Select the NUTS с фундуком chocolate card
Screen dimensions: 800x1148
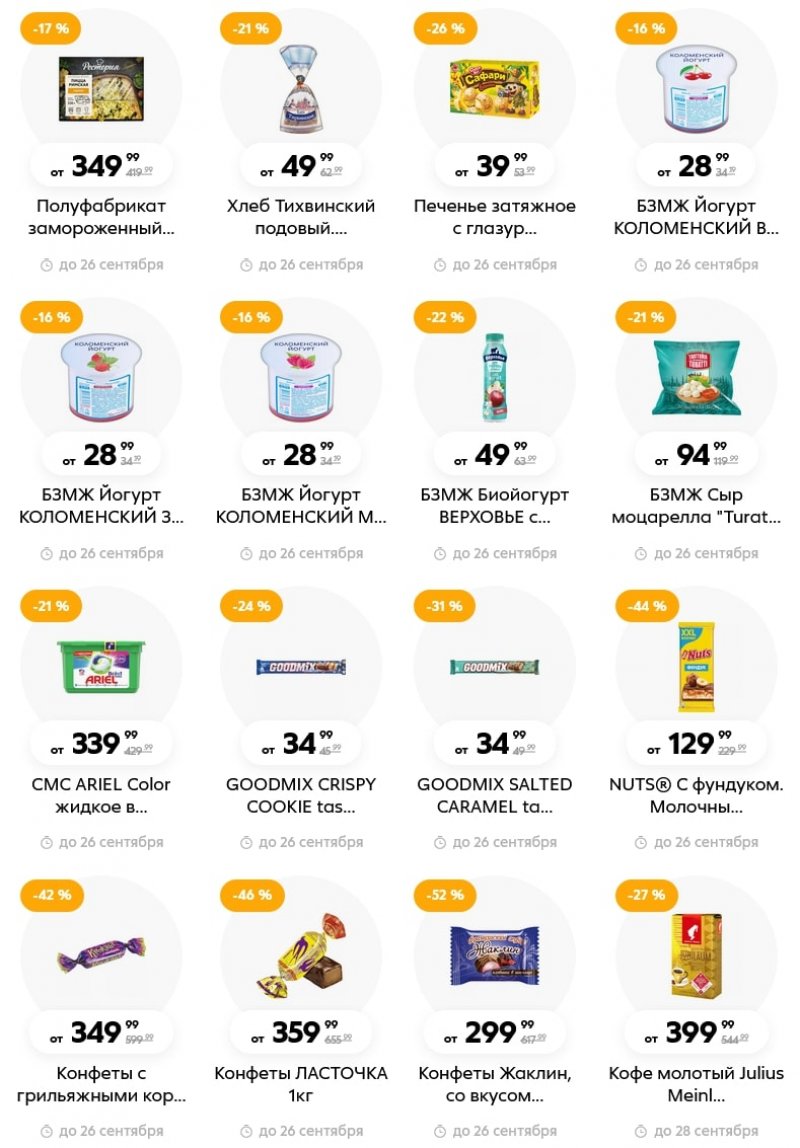(696, 667)
